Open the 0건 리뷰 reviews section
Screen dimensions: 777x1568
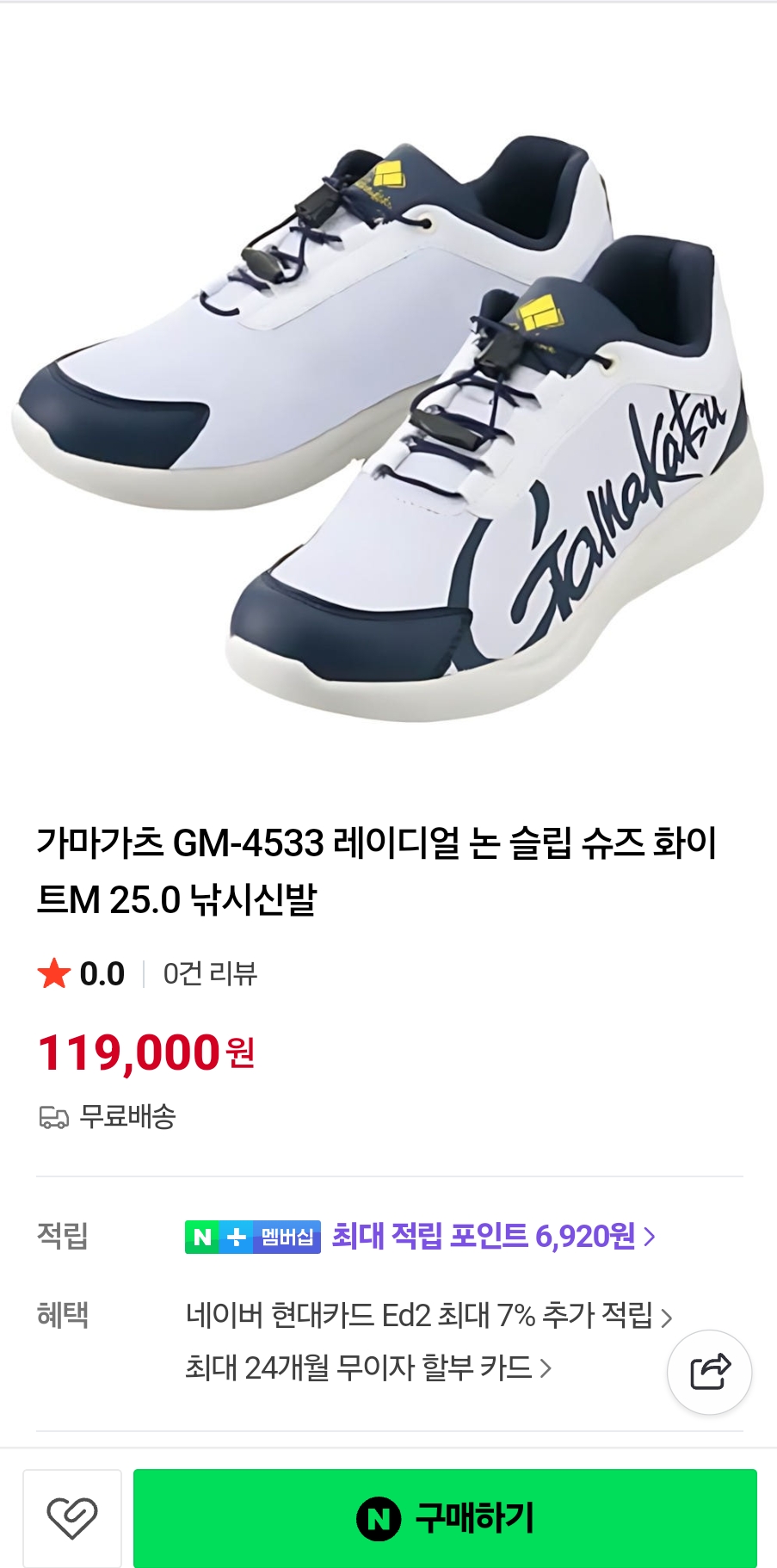[x=210, y=974]
